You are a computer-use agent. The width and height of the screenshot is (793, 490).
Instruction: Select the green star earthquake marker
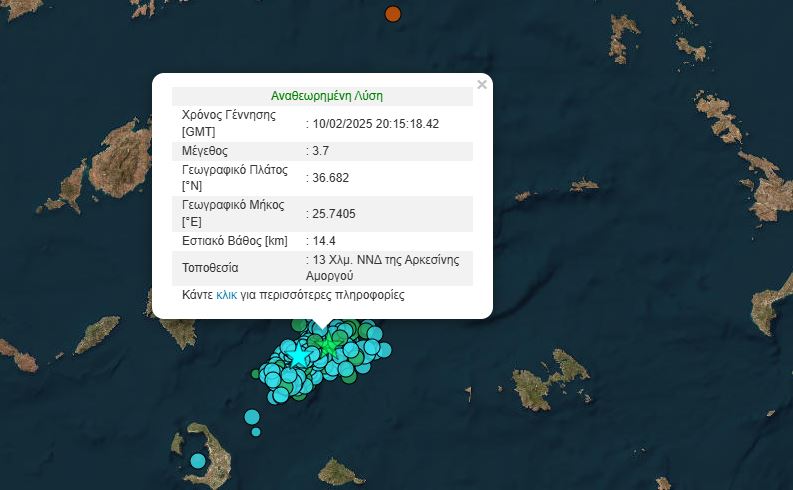point(327,345)
